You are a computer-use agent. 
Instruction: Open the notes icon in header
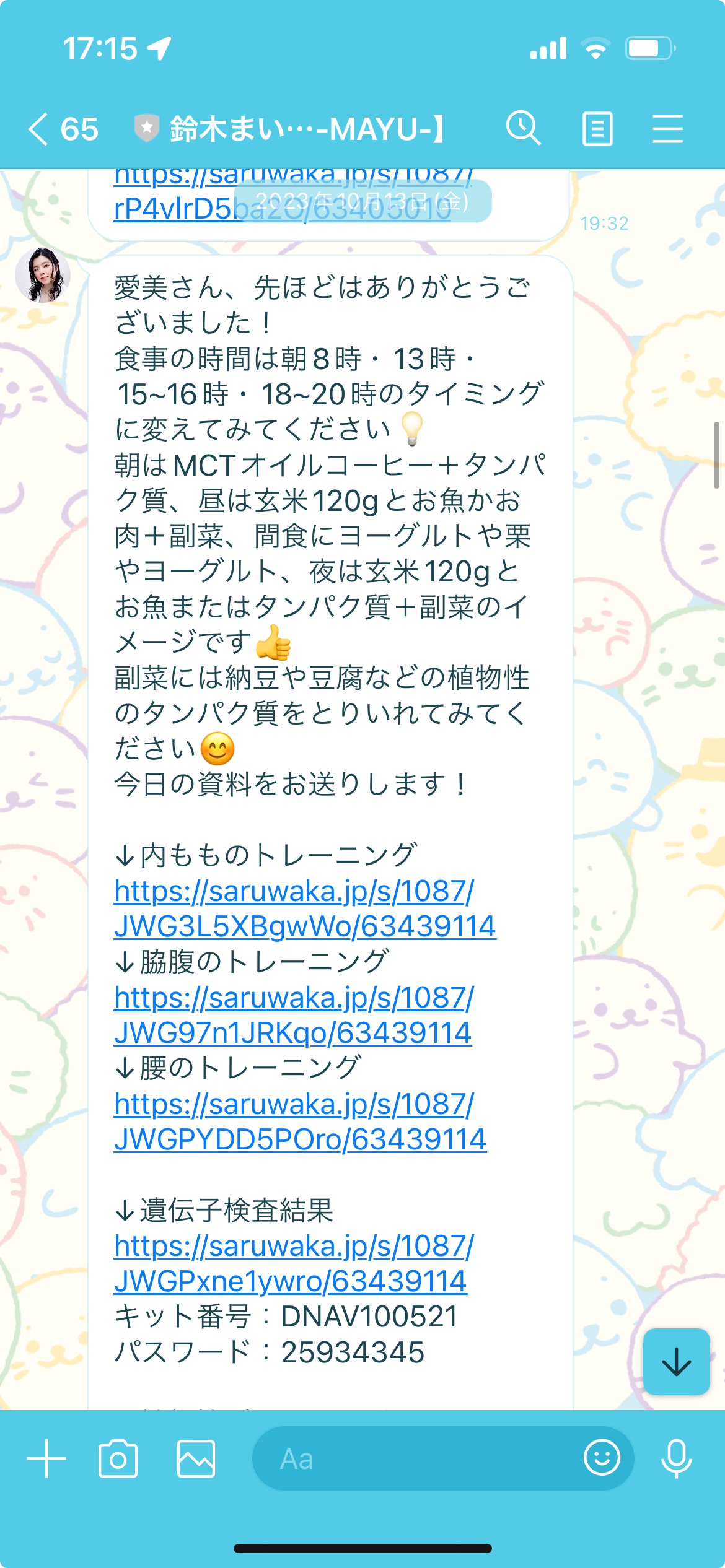[597, 129]
